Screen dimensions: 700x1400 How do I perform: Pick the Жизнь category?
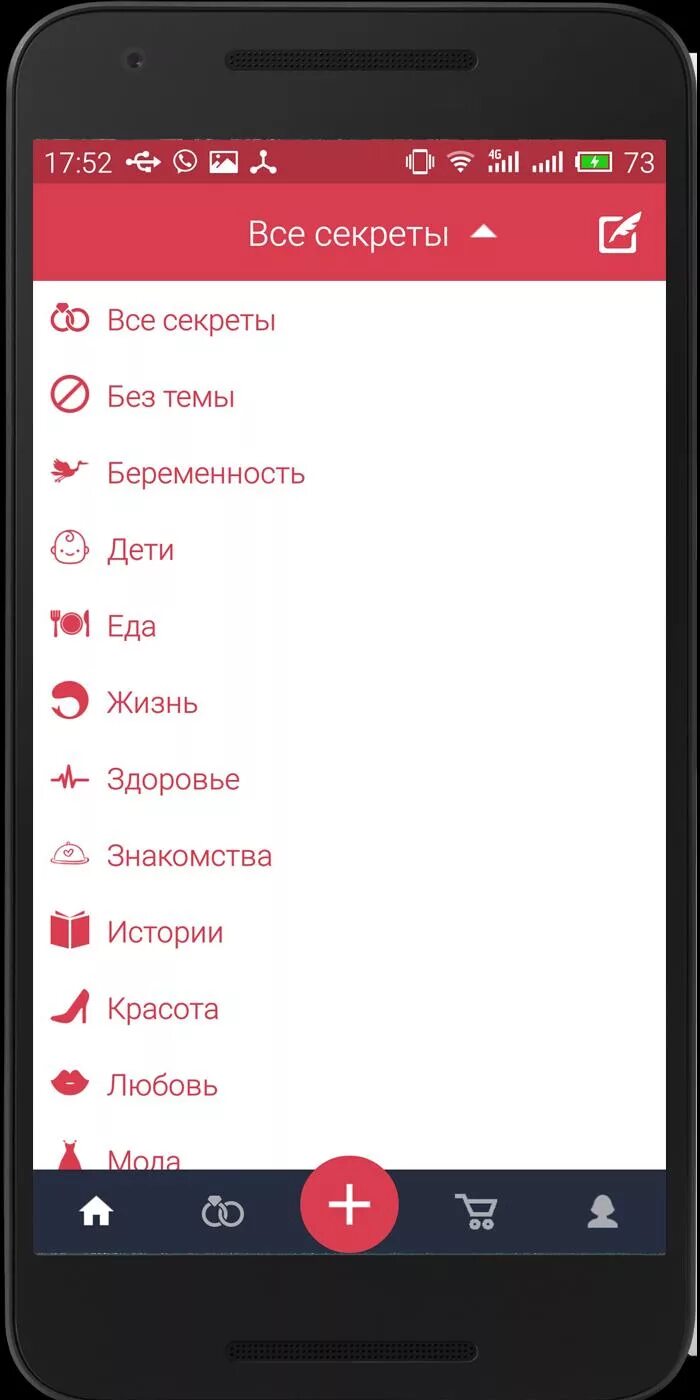[349, 703]
